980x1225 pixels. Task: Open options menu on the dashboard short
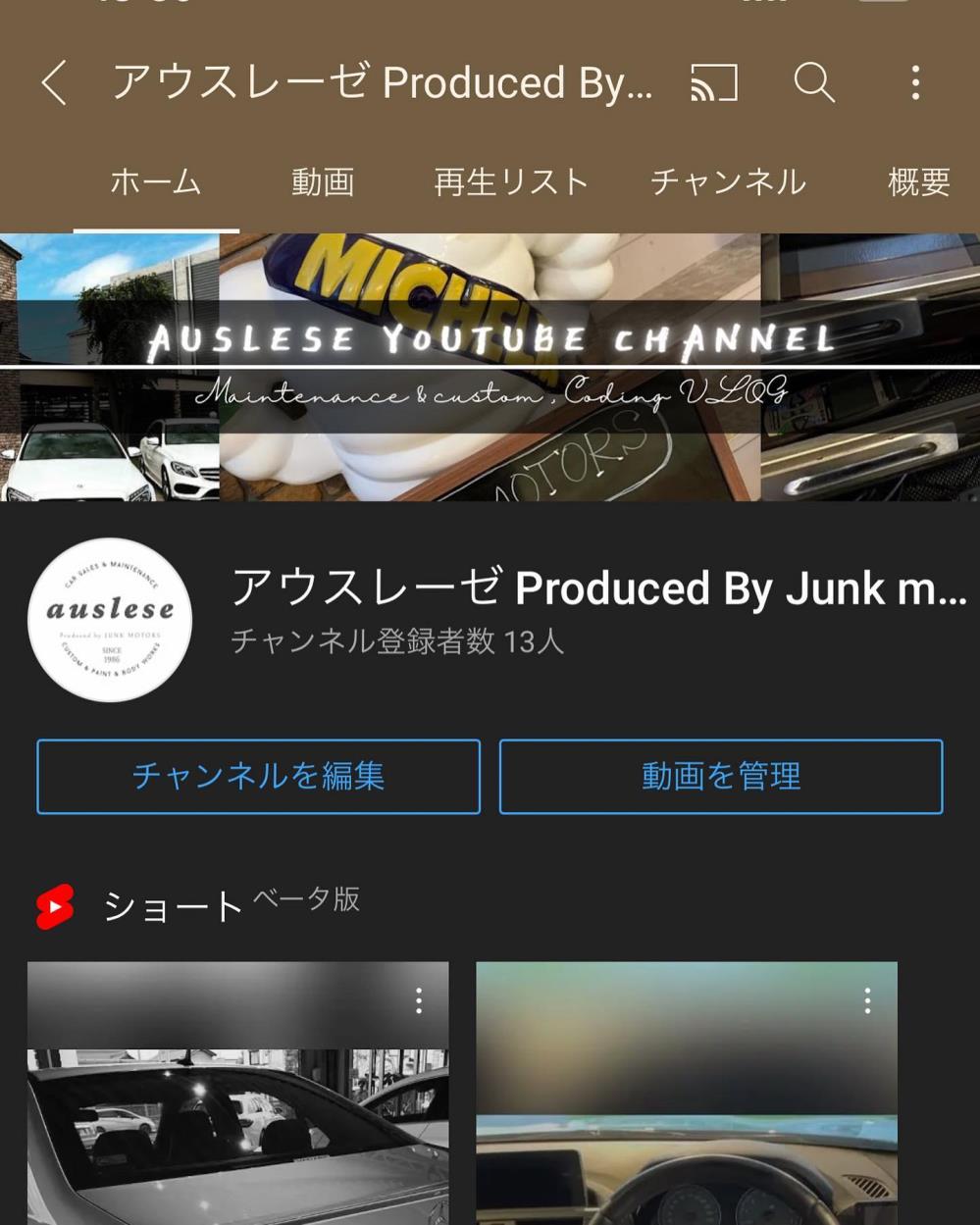[867, 1000]
